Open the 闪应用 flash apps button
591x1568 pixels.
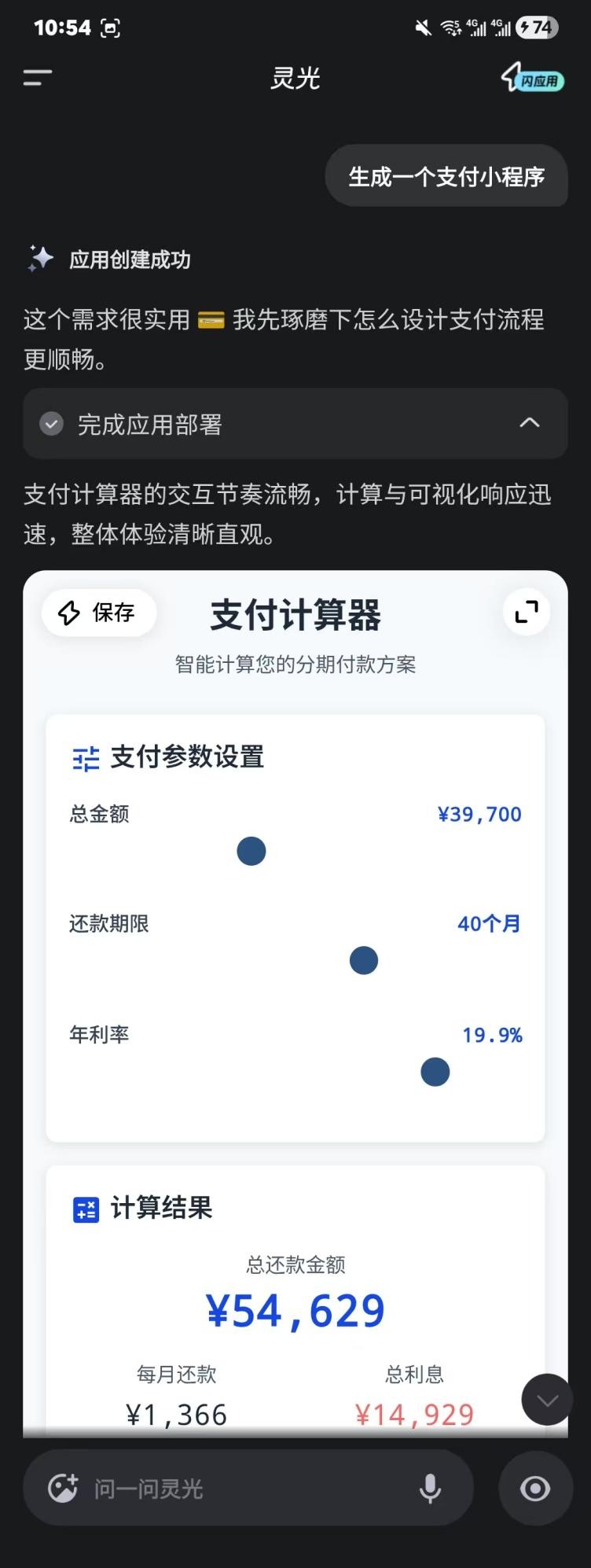[533, 78]
